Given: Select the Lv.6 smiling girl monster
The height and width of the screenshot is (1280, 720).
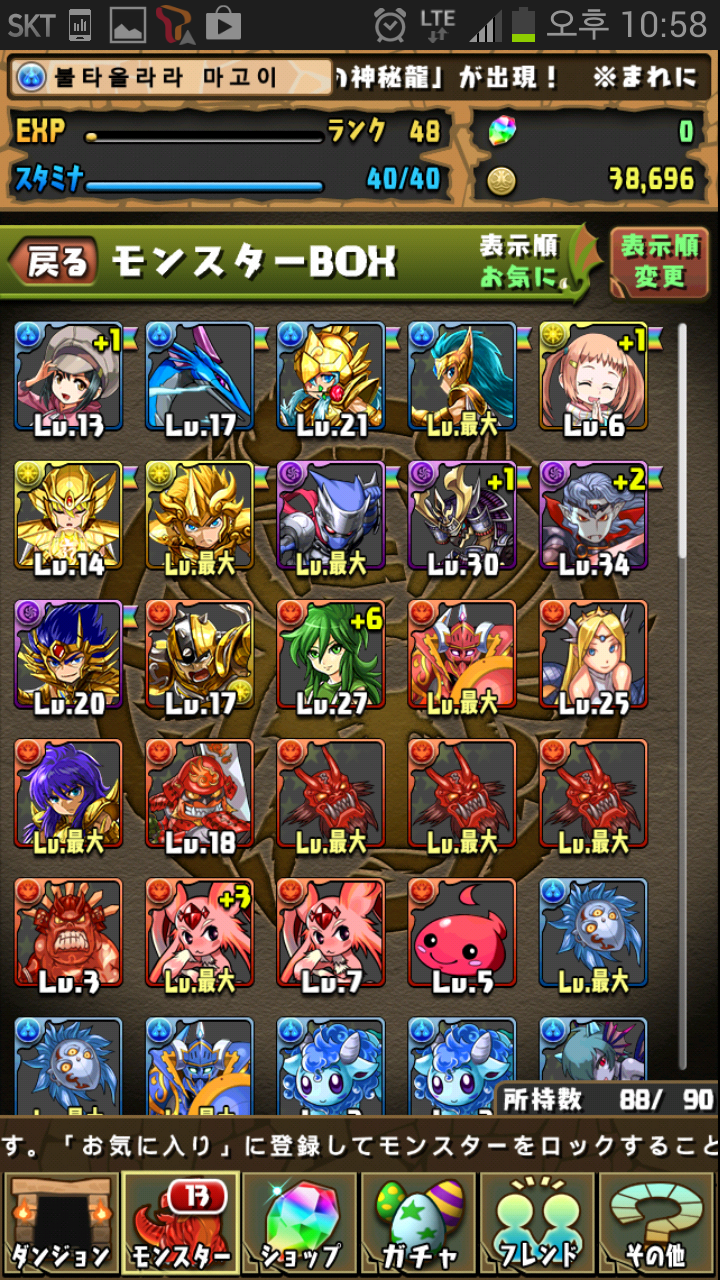Looking at the screenshot, I should 594,377.
